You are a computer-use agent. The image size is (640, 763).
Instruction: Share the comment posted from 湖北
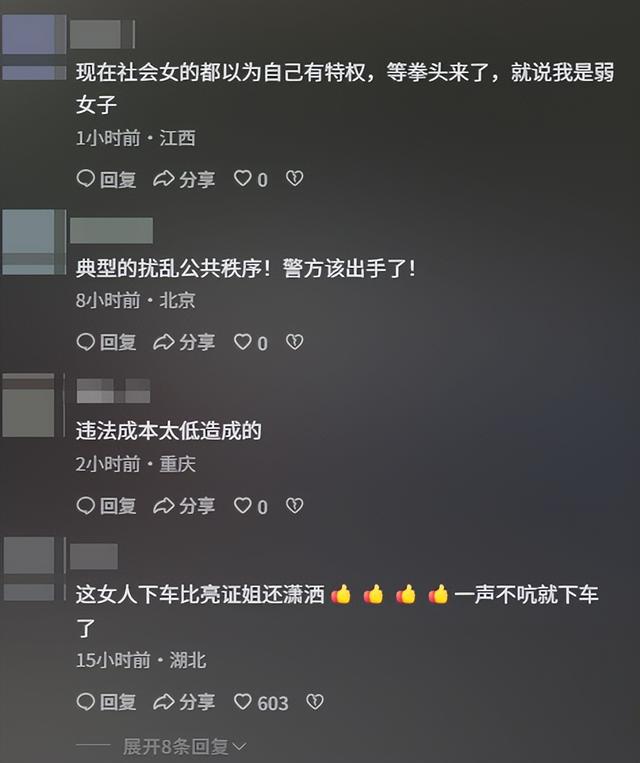pos(184,702)
